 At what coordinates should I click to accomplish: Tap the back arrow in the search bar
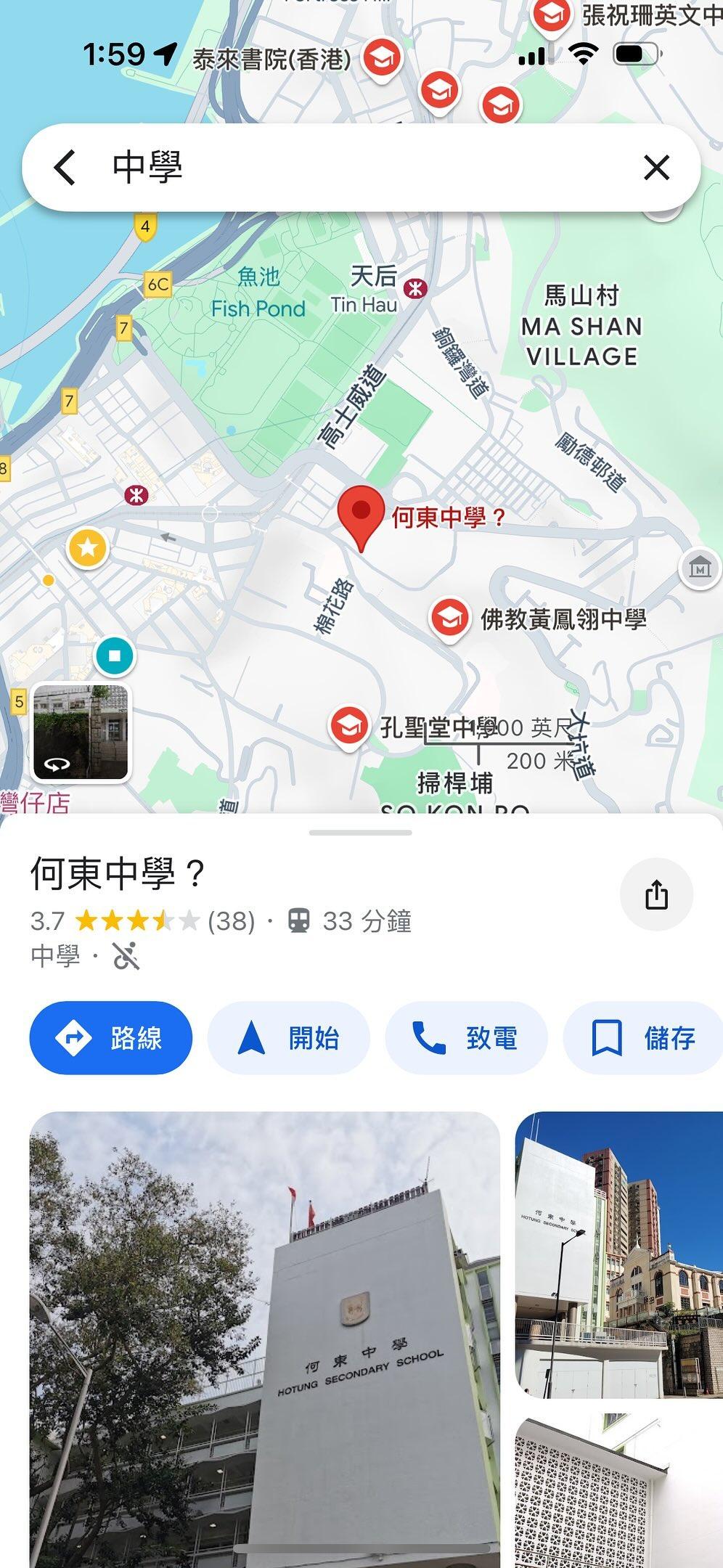pos(65,168)
